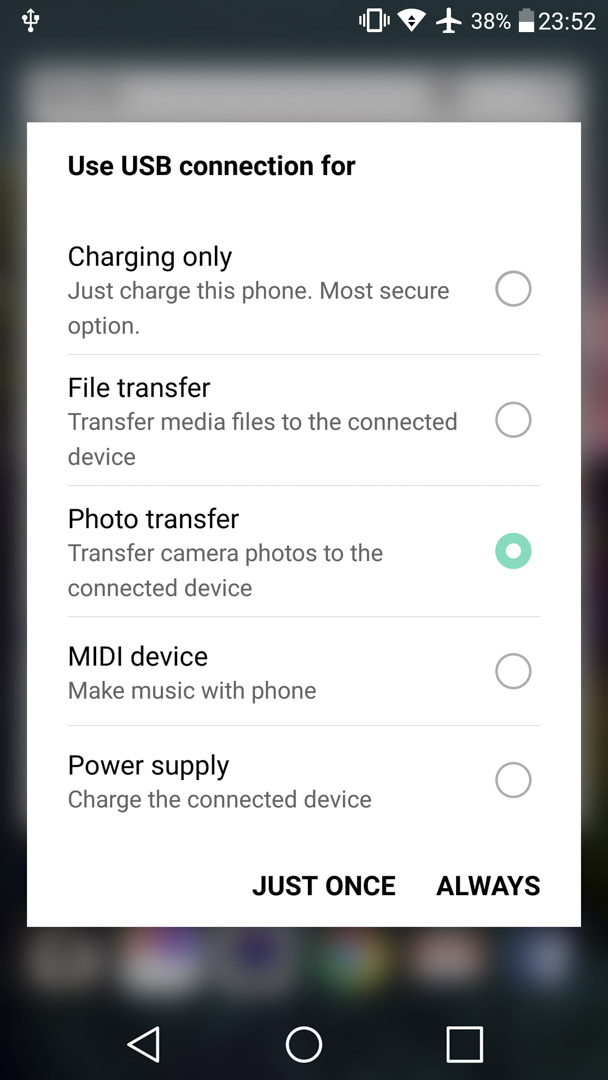Screen dimensions: 608x1080
Task: Select the Charging only option
Action: click(x=304, y=289)
